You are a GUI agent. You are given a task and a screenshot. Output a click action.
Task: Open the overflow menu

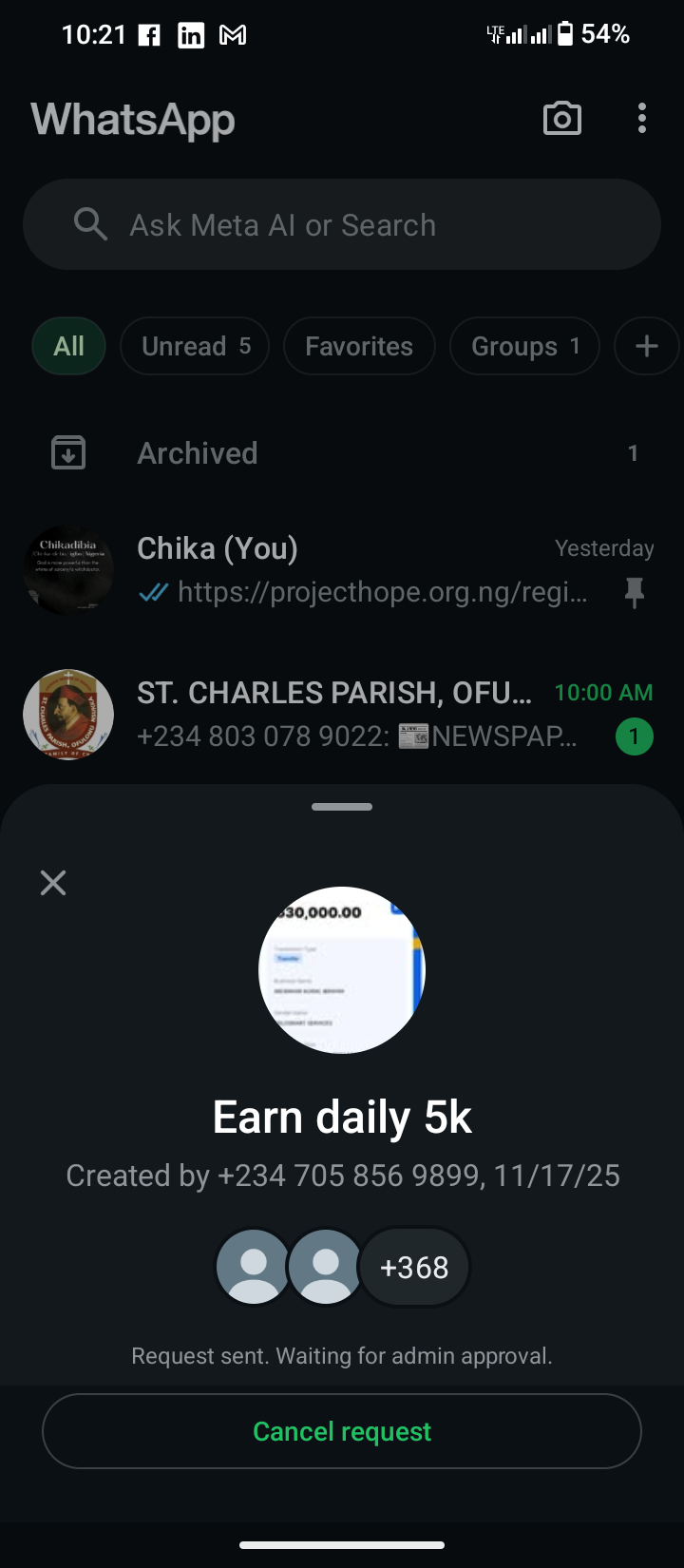[642, 119]
